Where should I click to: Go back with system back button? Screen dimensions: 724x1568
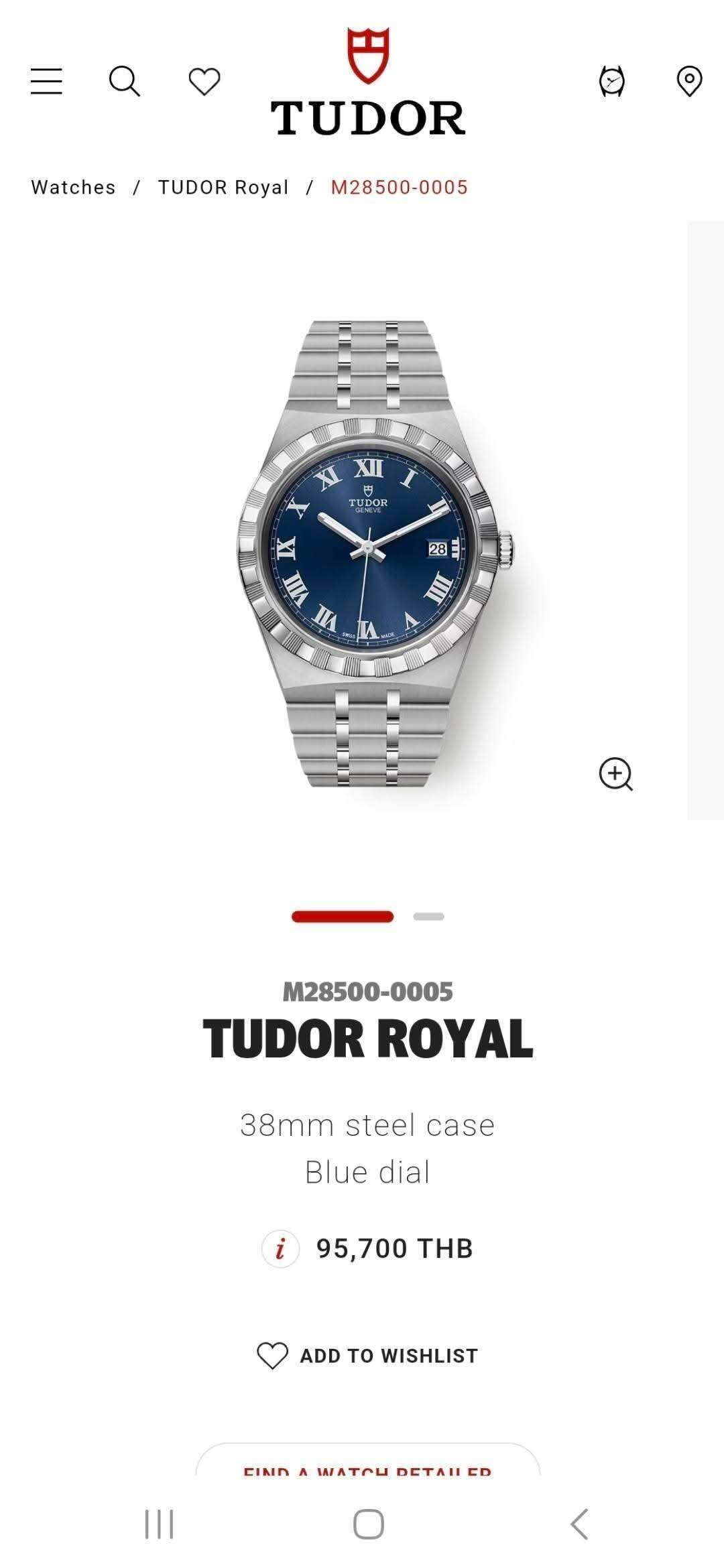coord(579,1524)
